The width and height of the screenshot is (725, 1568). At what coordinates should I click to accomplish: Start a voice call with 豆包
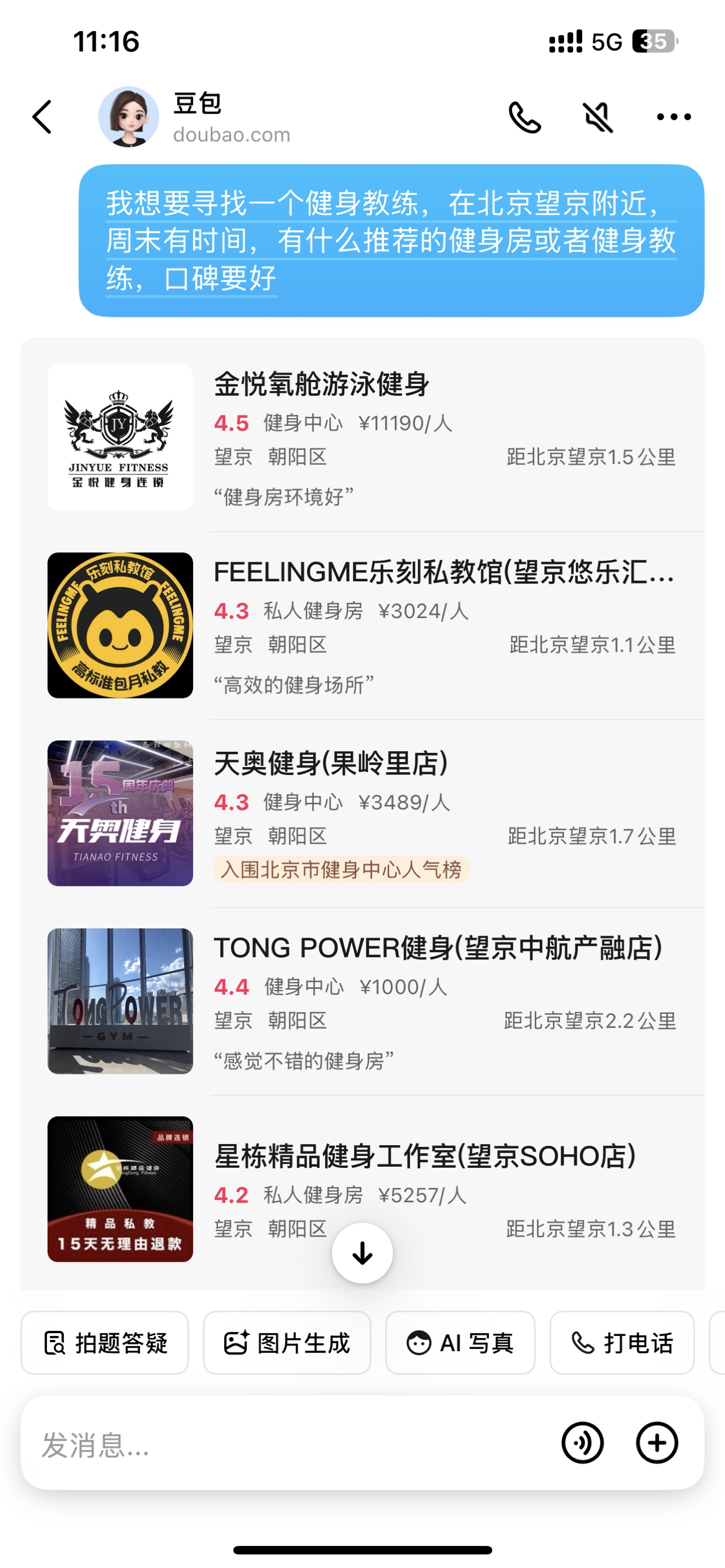pos(524,117)
